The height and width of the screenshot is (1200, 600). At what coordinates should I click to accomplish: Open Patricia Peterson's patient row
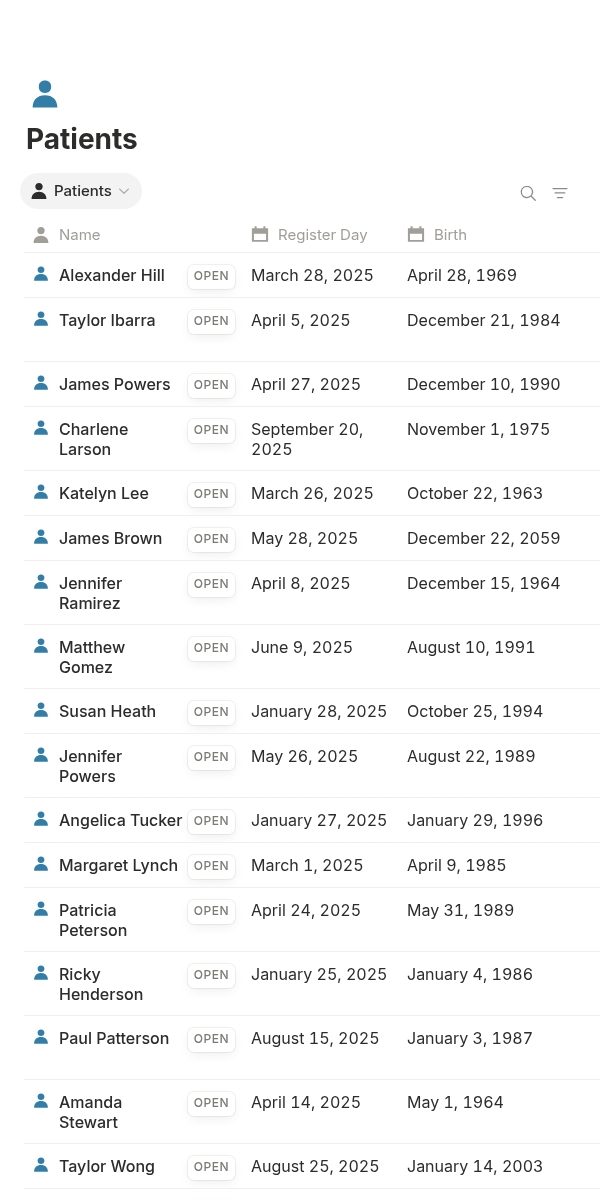[x=93, y=920]
